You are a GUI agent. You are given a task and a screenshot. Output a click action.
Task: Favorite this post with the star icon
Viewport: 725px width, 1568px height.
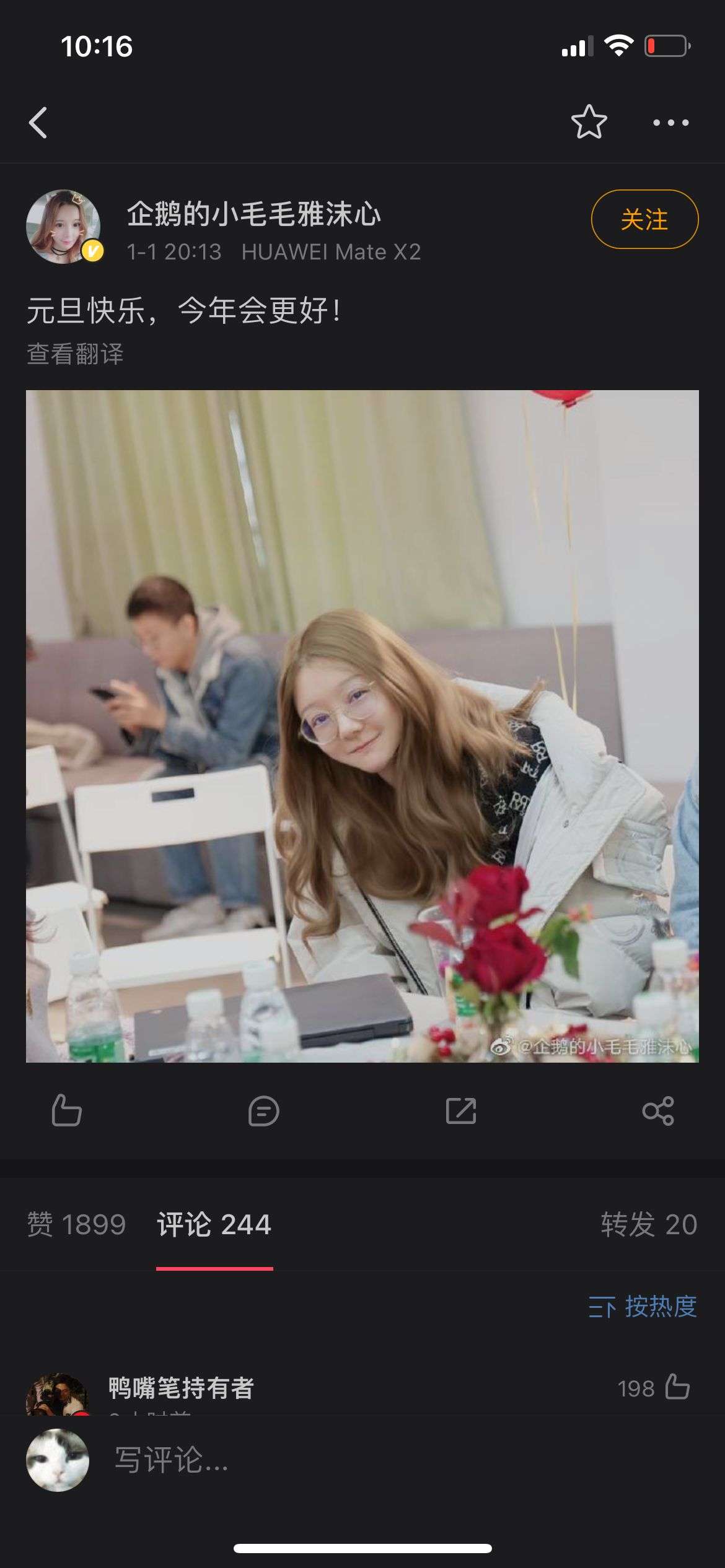point(589,122)
